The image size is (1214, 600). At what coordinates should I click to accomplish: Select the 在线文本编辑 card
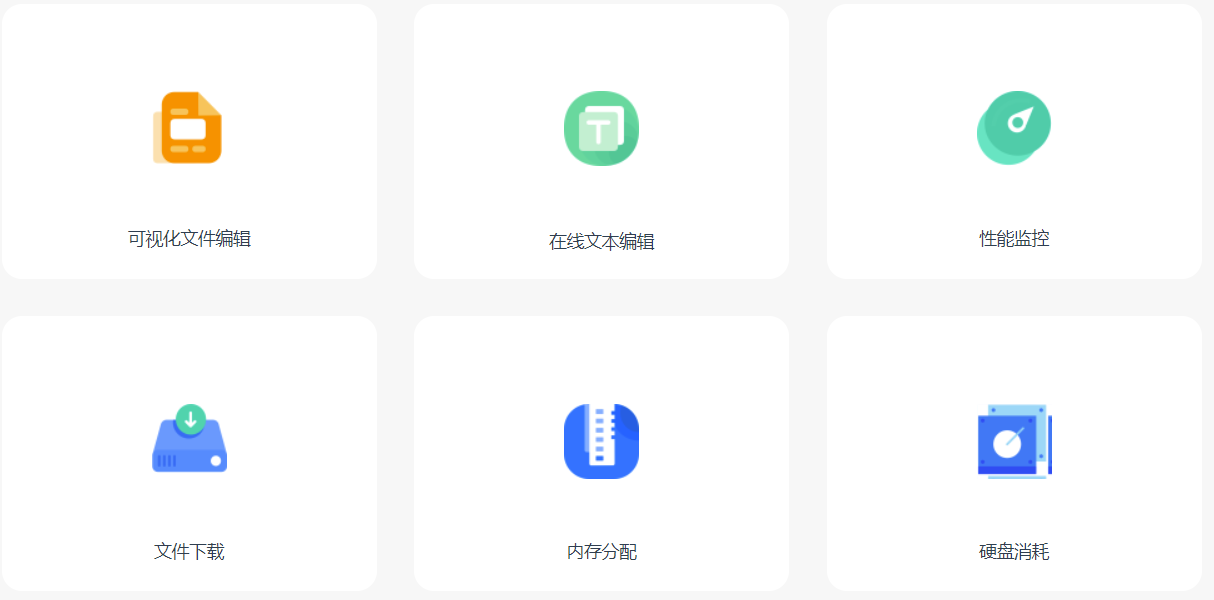(x=601, y=141)
